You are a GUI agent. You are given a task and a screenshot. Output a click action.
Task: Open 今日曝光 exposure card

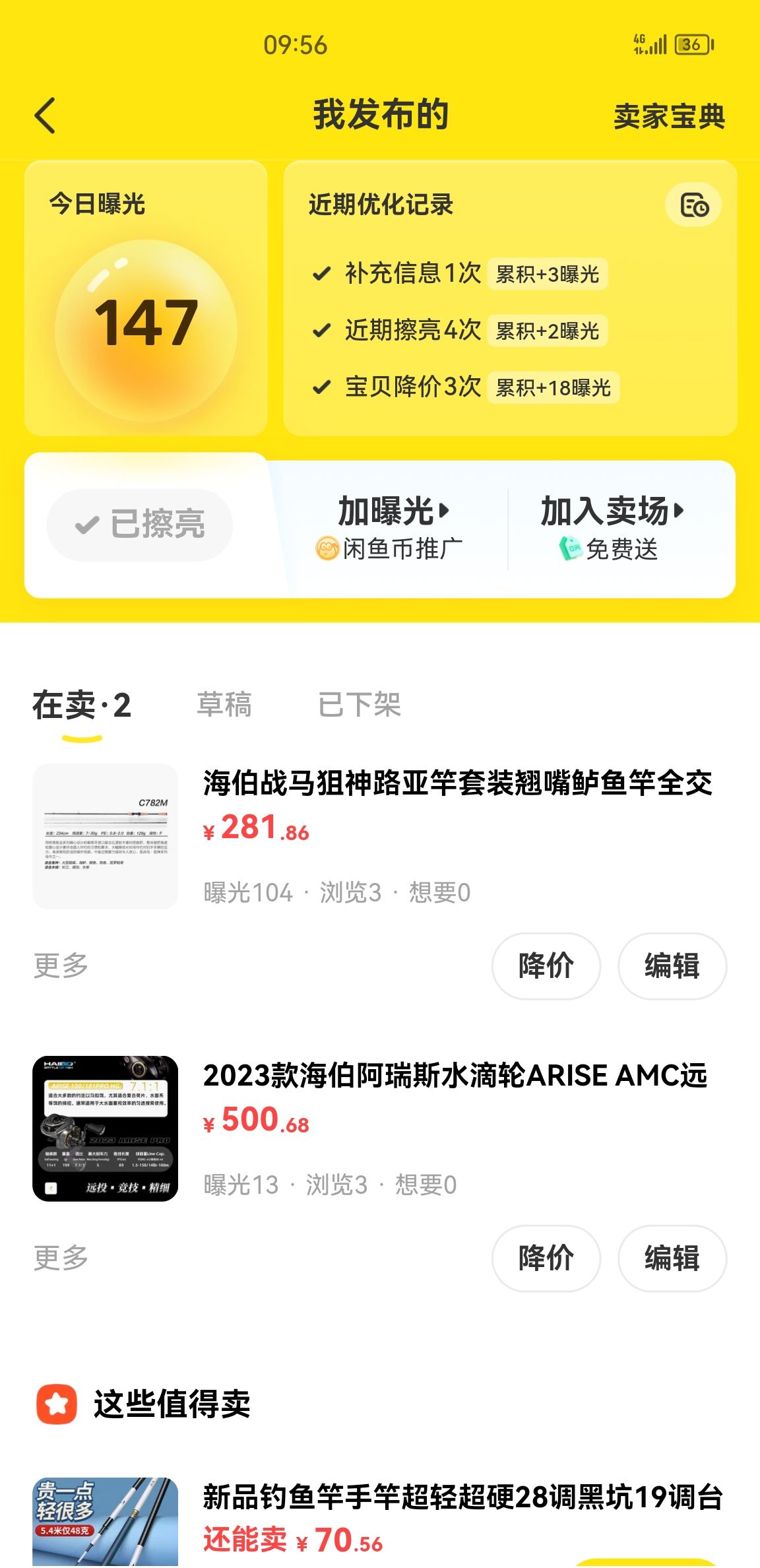click(x=146, y=299)
